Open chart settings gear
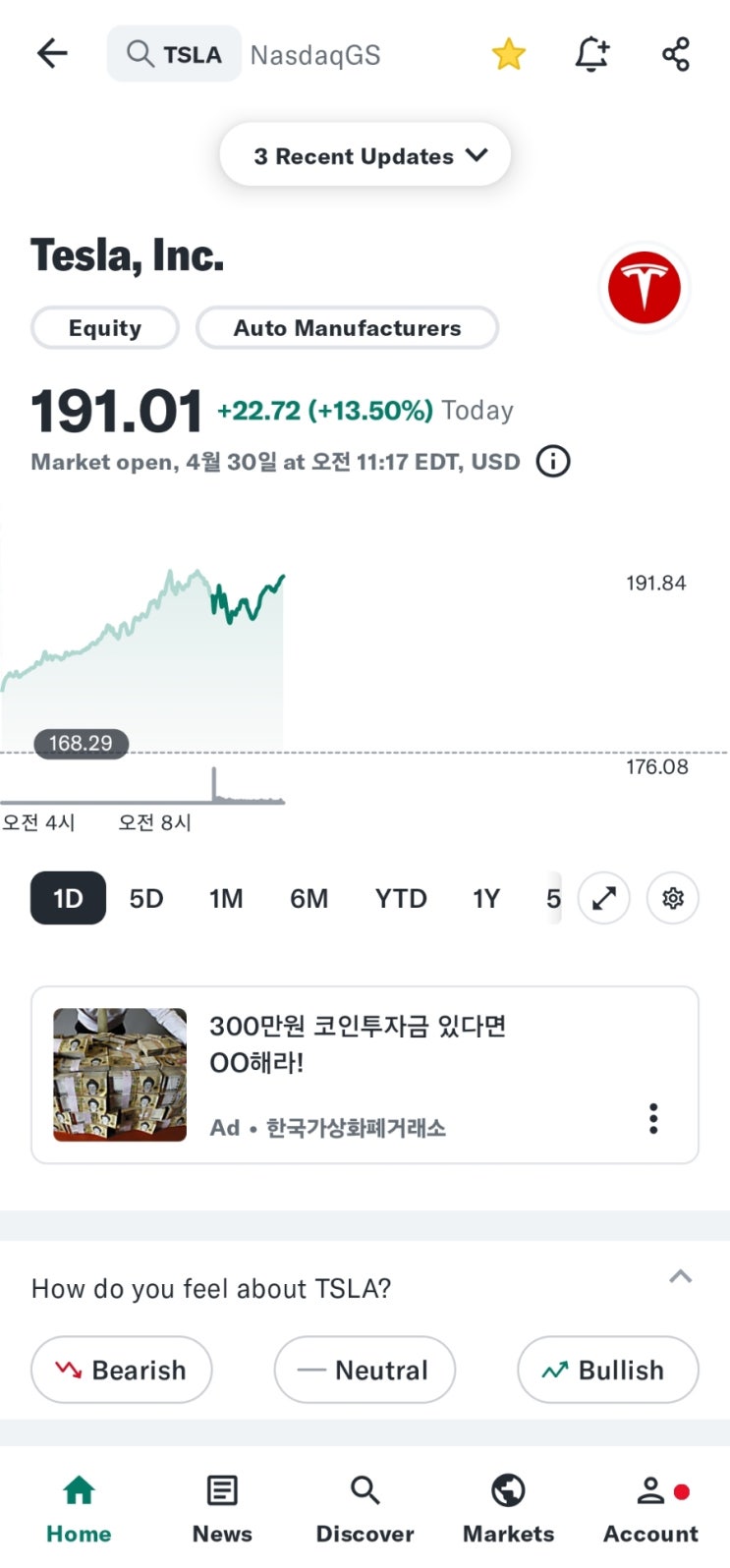The image size is (730, 1568). coord(673,898)
